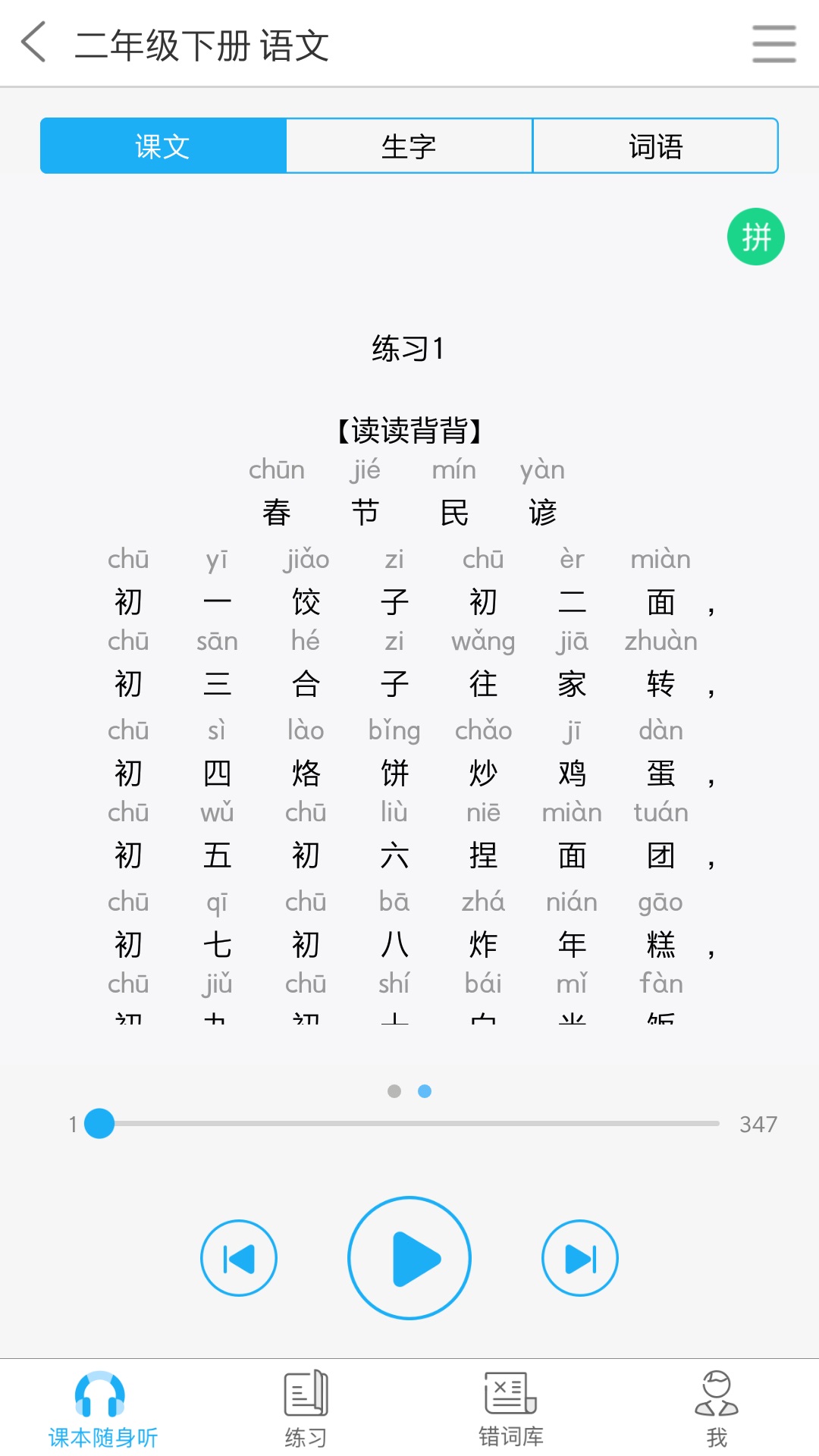Open the hamburger menu at top right
The image size is (819, 1456).
pyautogui.click(x=773, y=43)
